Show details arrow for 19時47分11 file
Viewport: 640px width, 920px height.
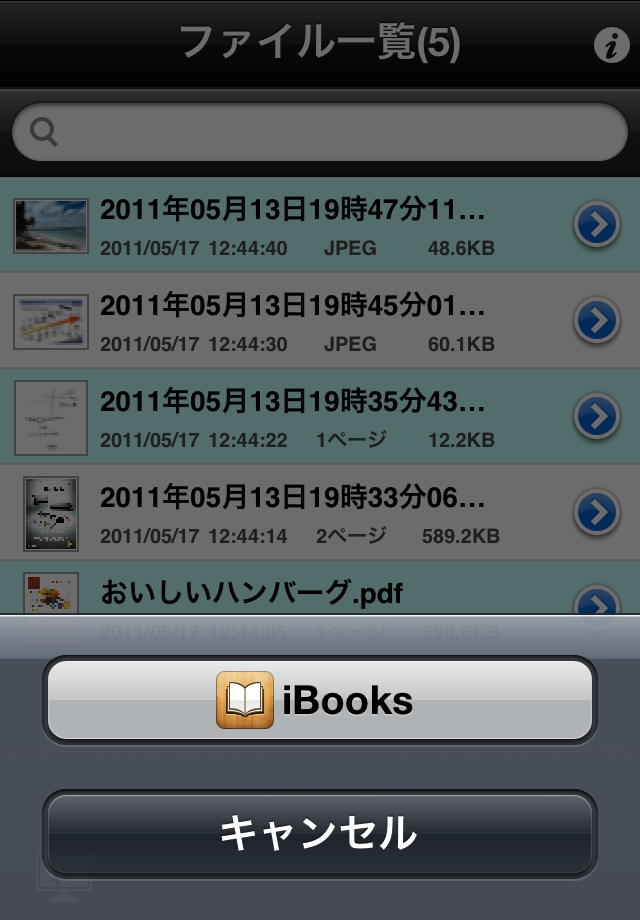pos(597,226)
